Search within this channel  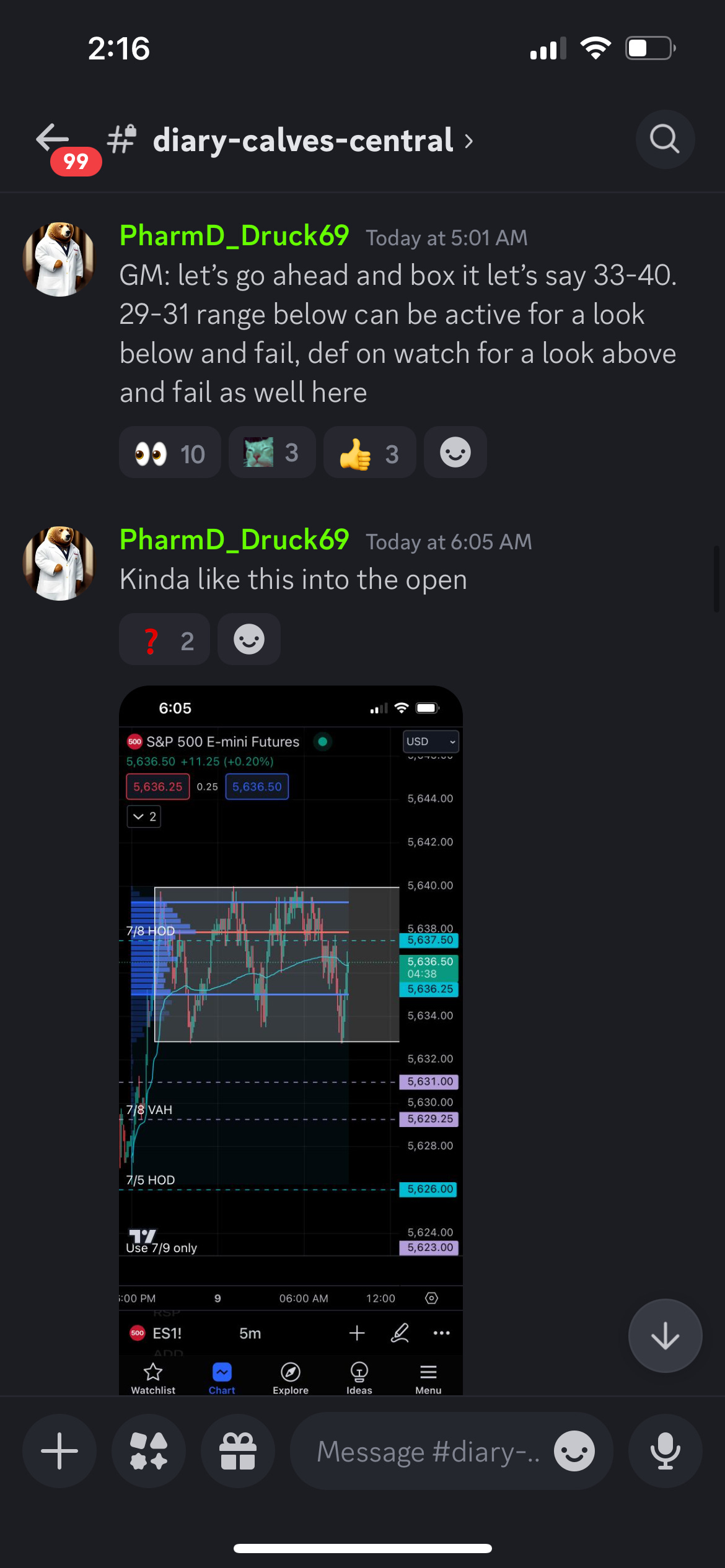tap(665, 139)
